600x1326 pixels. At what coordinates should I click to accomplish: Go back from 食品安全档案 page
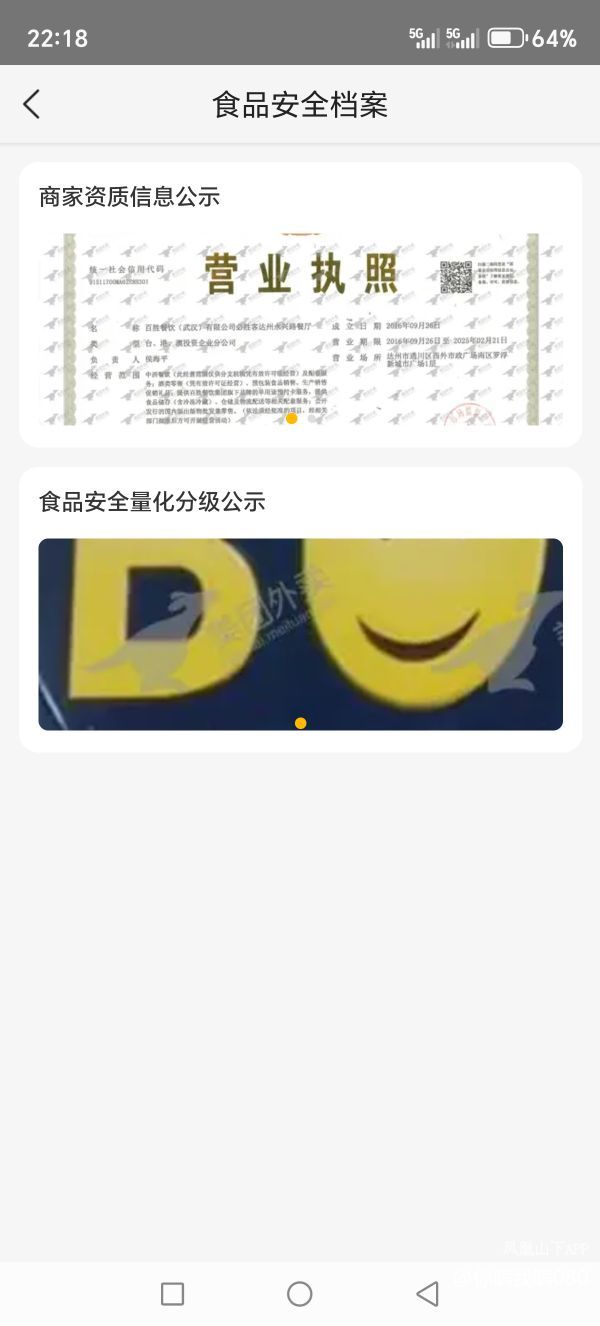(x=32, y=104)
